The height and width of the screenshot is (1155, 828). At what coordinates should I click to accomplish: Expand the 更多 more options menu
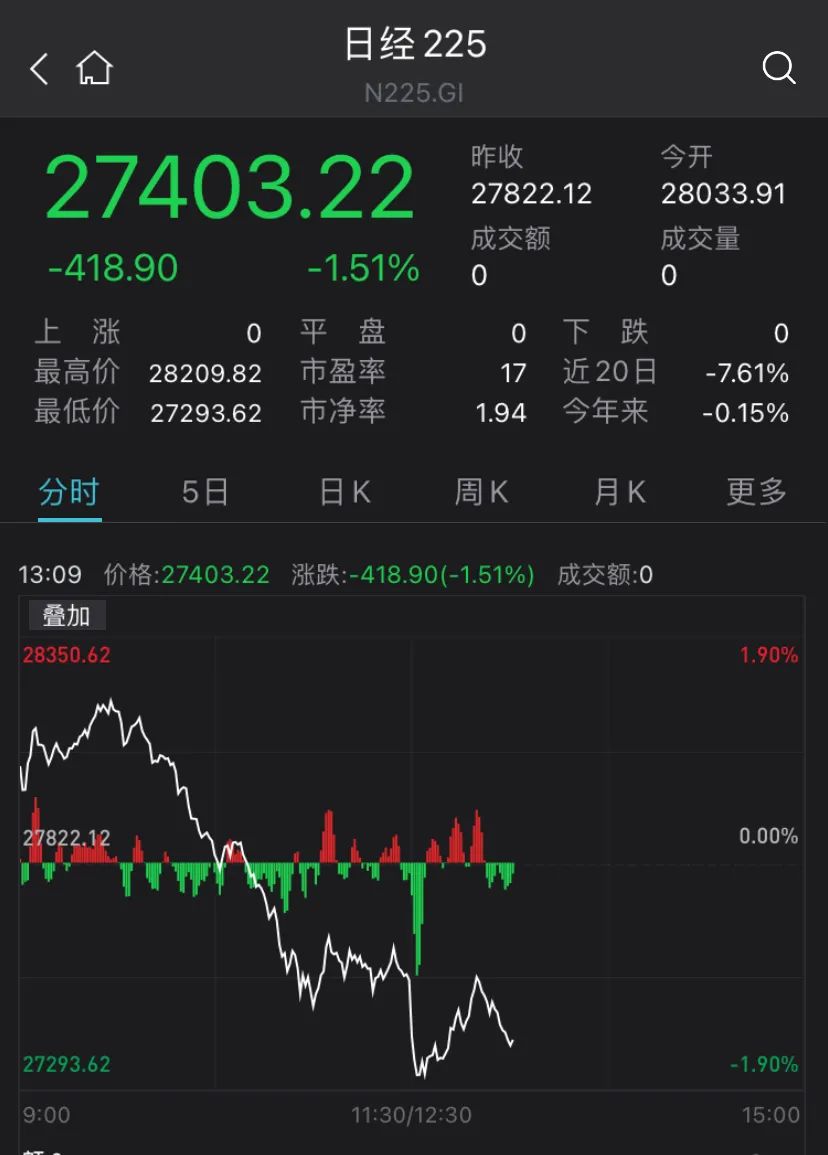[756, 491]
